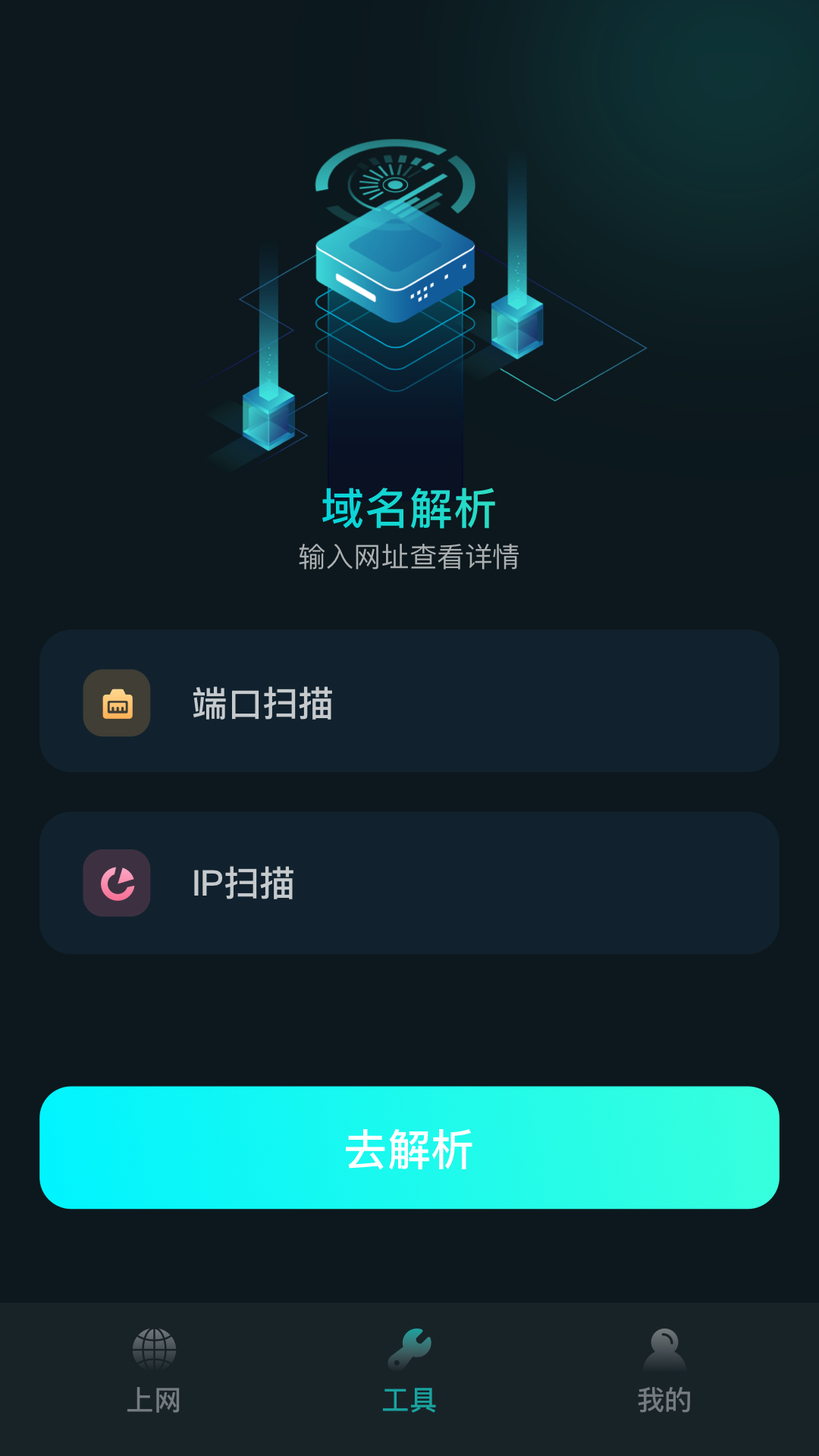Tap the pie-chart symbol inside the pink square
Viewport: 819px width, 1456px height.
tap(117, 883)
